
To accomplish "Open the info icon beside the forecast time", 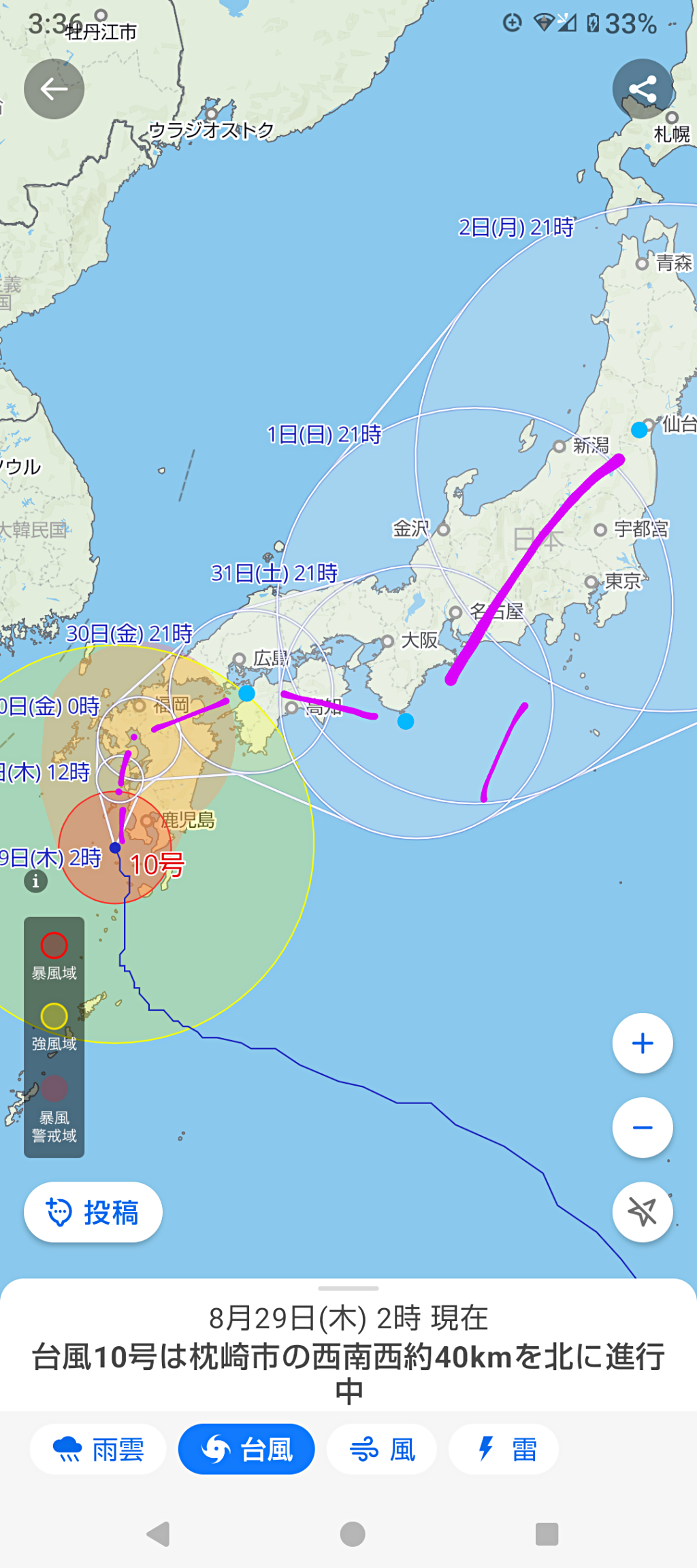I will (x=35, y=882).
